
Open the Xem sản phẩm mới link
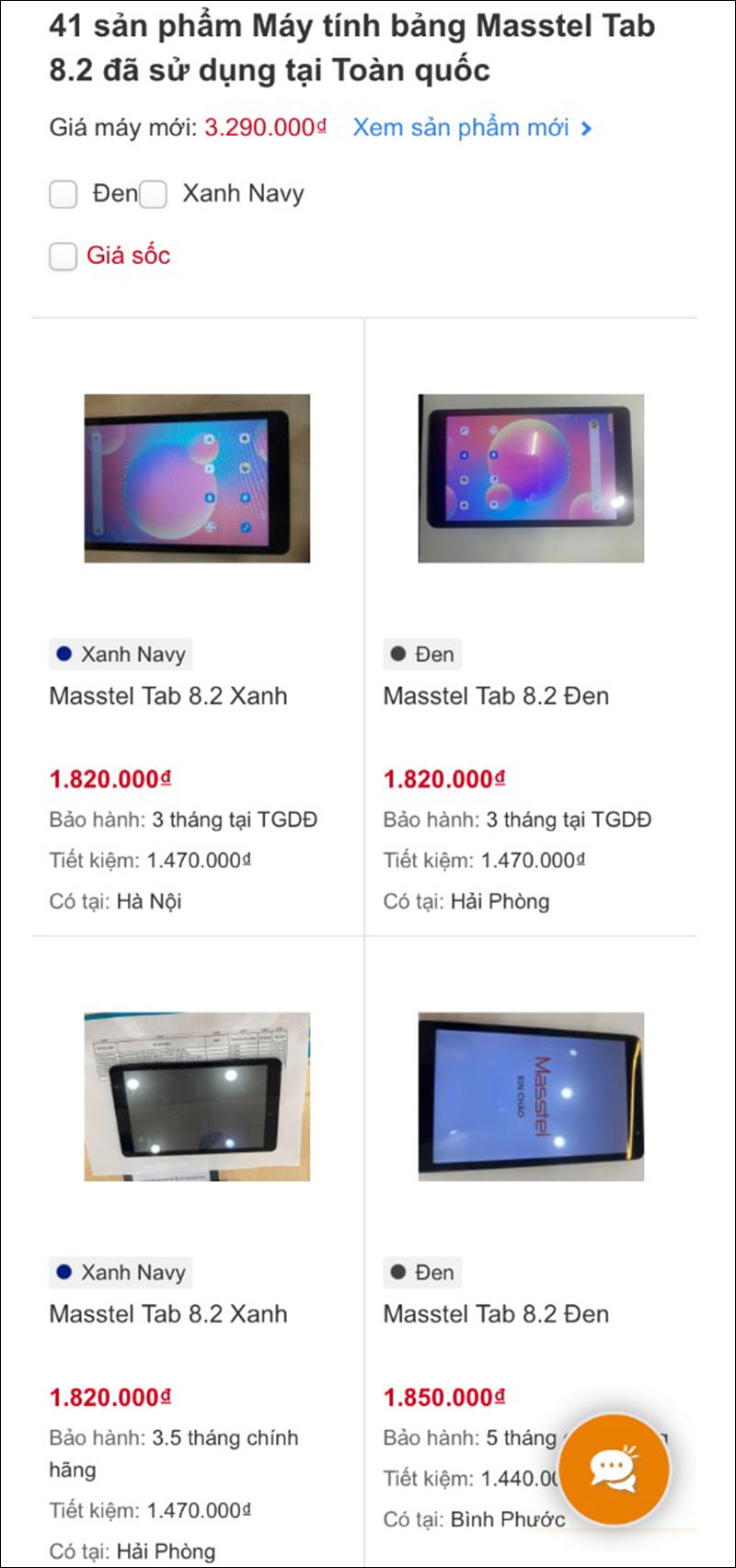point(458,128)
